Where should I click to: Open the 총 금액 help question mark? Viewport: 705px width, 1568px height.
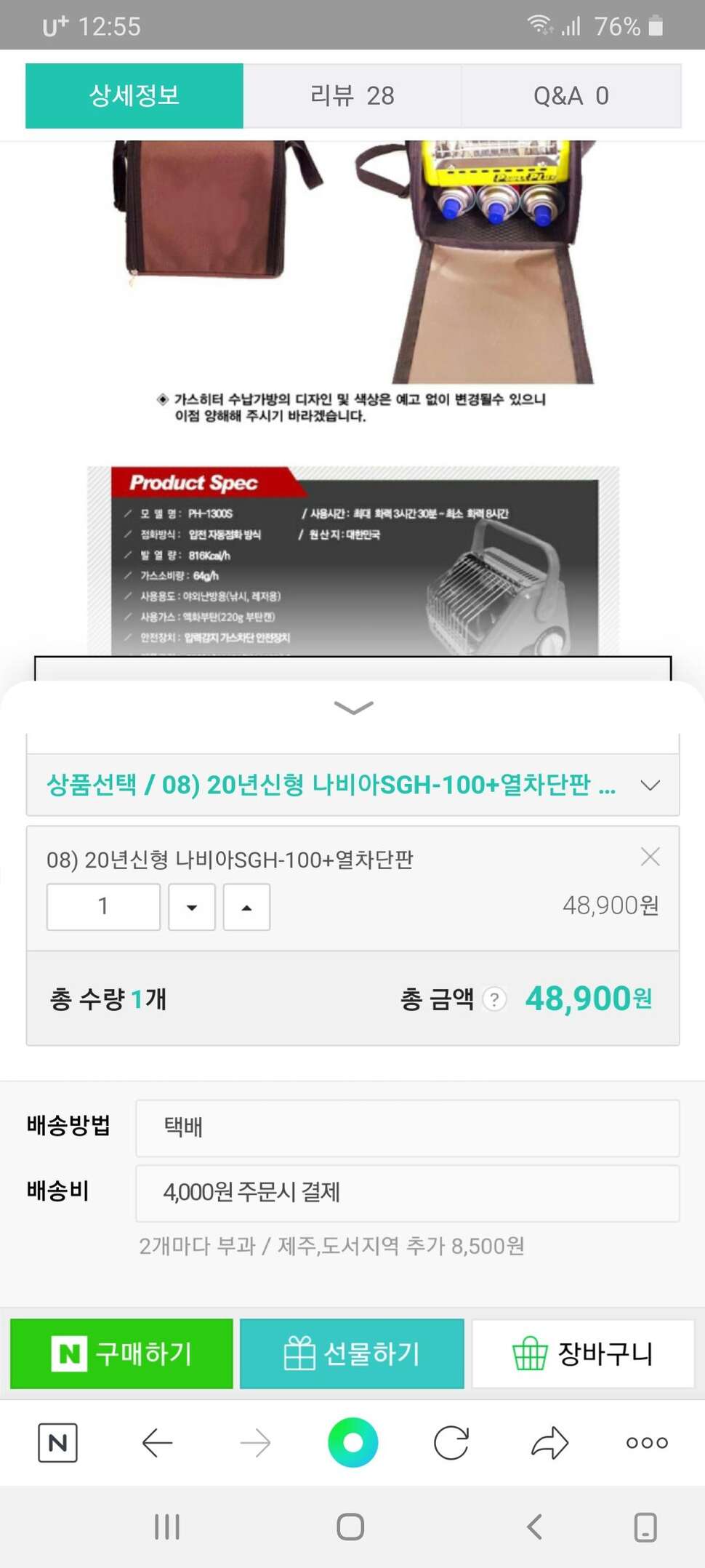click(494, 999)
